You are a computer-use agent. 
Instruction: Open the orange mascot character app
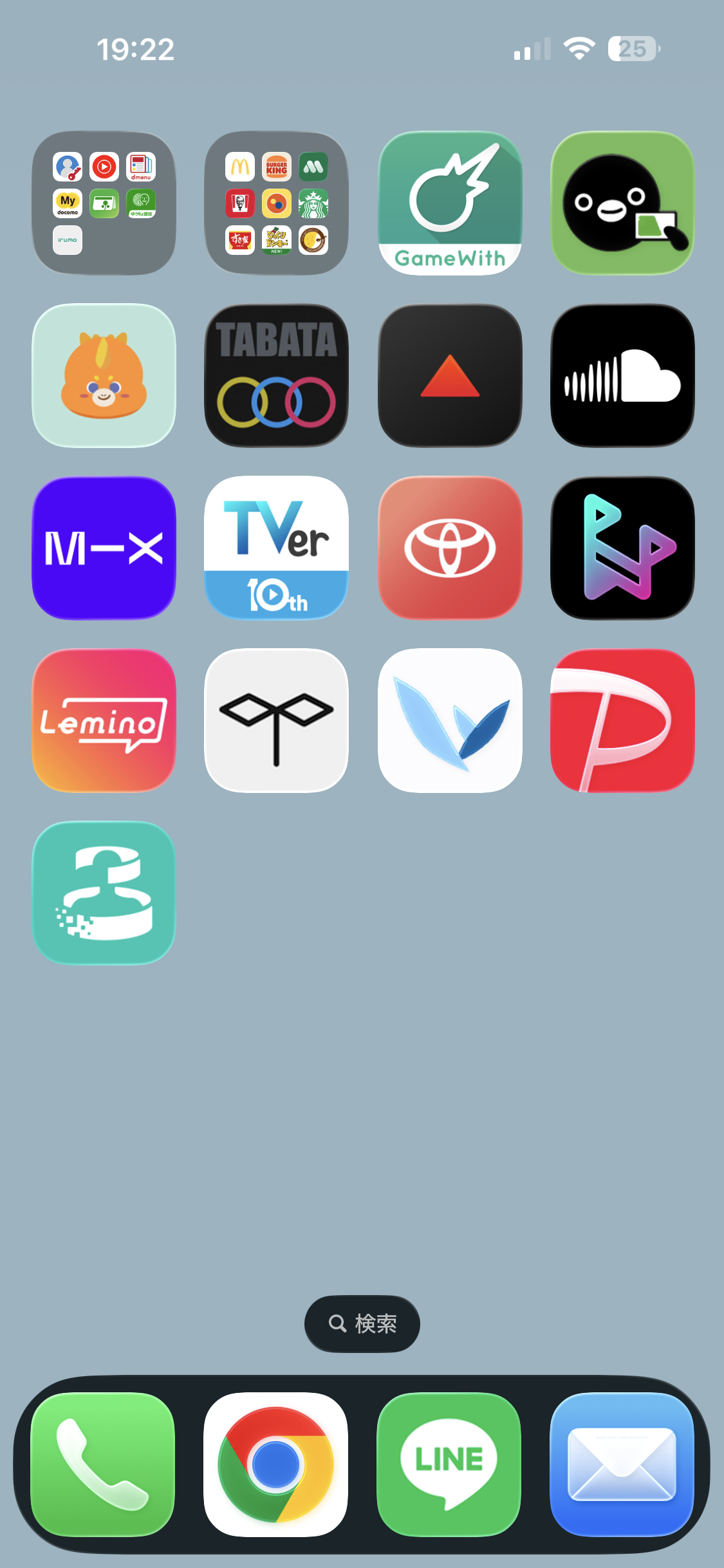(104, 376)
